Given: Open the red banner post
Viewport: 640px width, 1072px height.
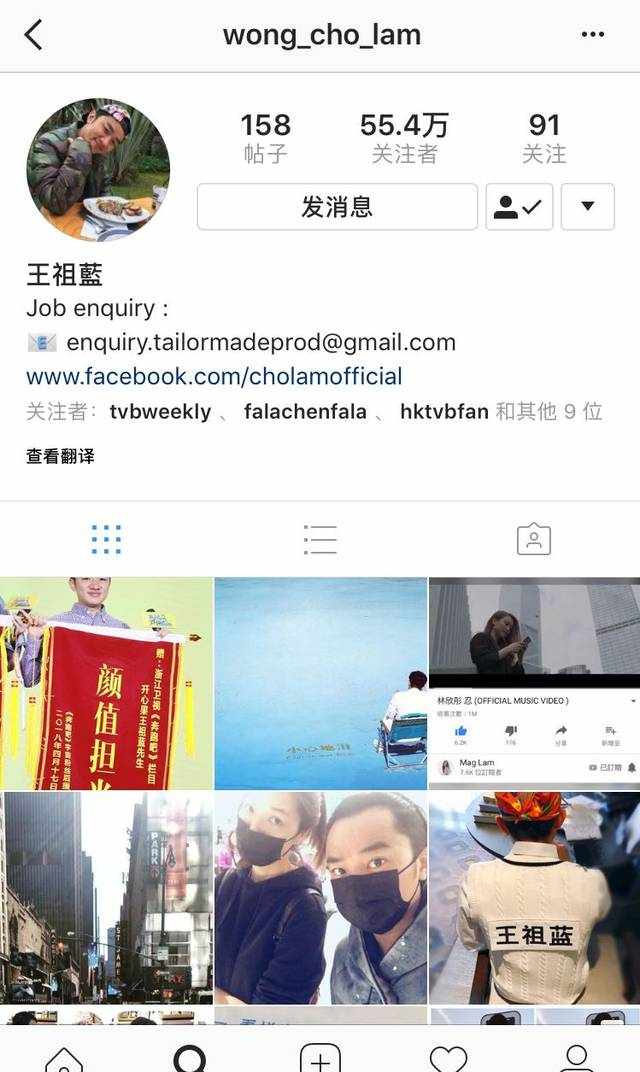Looking at the screenshot, I should point(106,683).
